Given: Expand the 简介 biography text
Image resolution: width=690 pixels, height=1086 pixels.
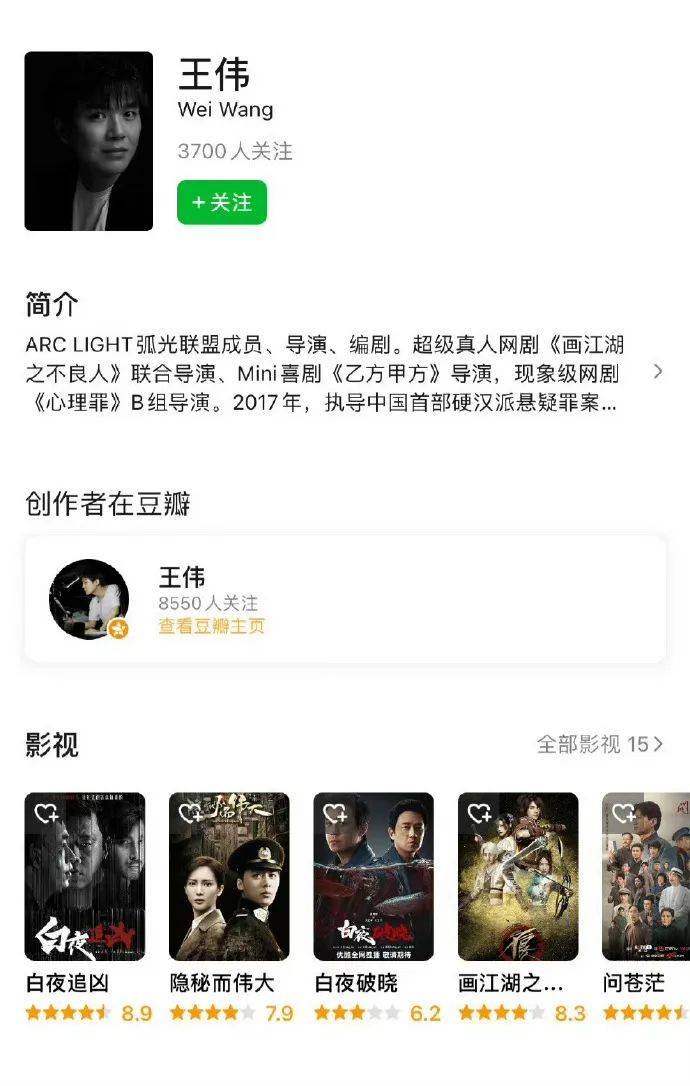Looking at the screenshot, I should tap(657, 372).
